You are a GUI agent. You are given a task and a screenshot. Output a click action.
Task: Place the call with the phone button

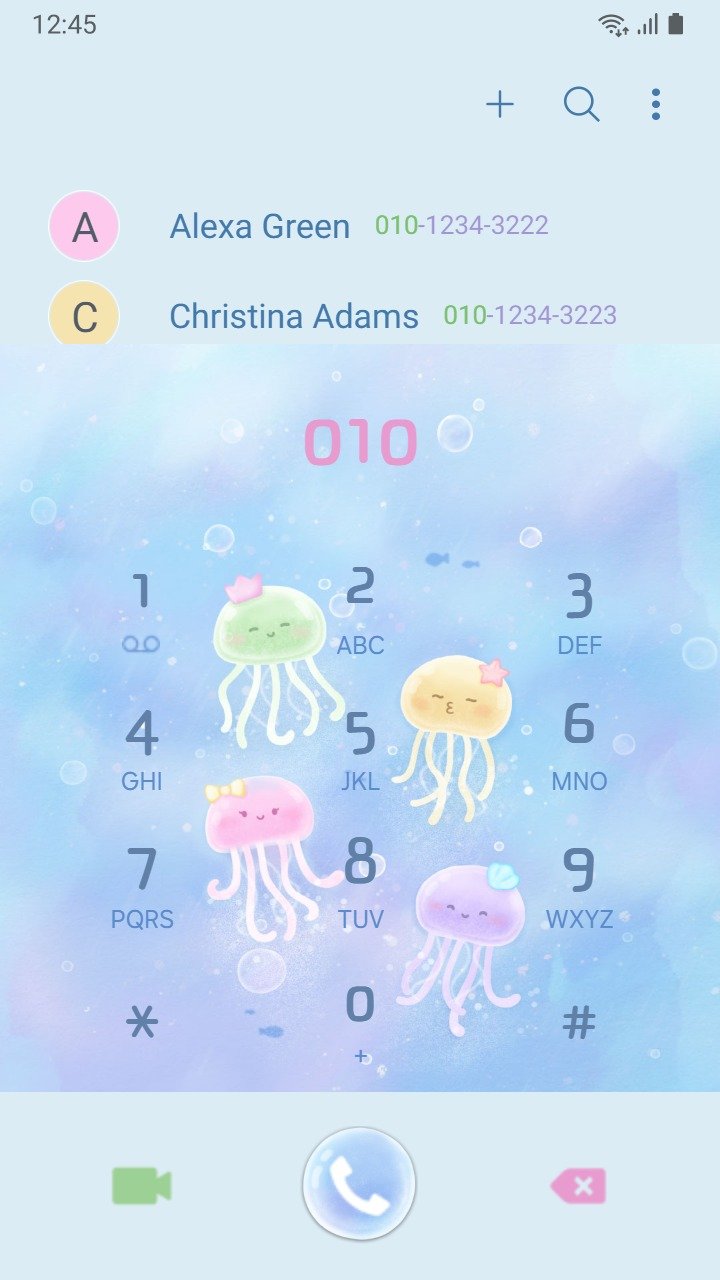tap(359, 1184)
